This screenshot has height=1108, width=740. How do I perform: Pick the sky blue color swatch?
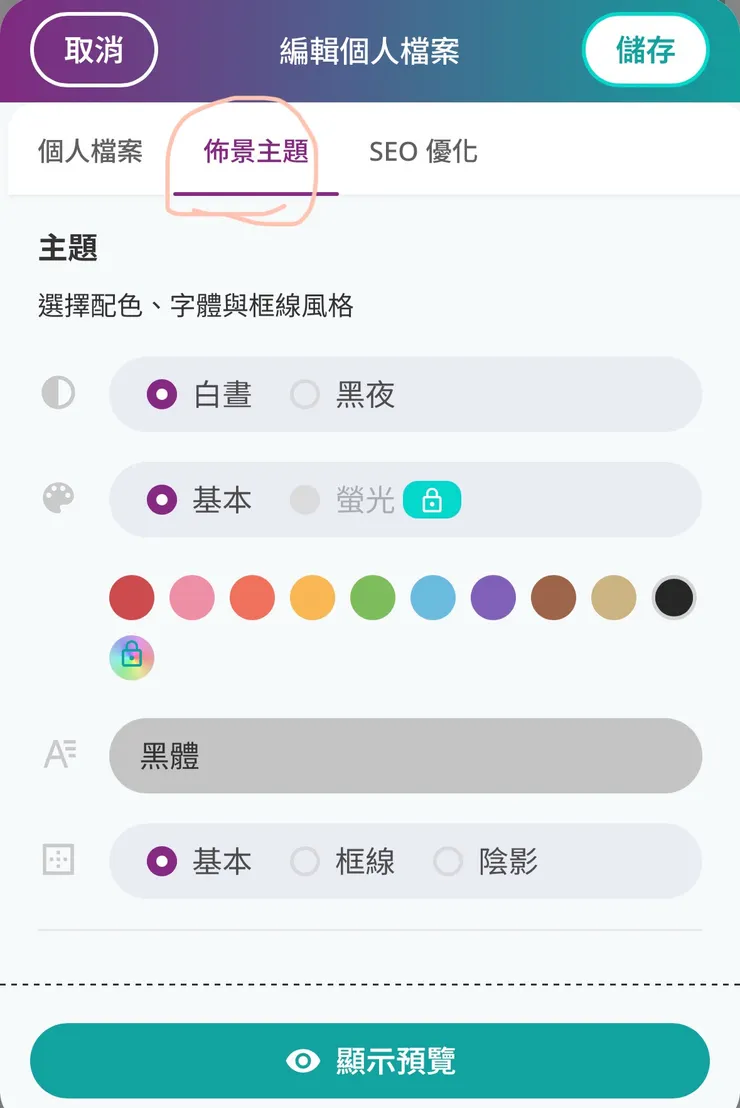(433, 597)
